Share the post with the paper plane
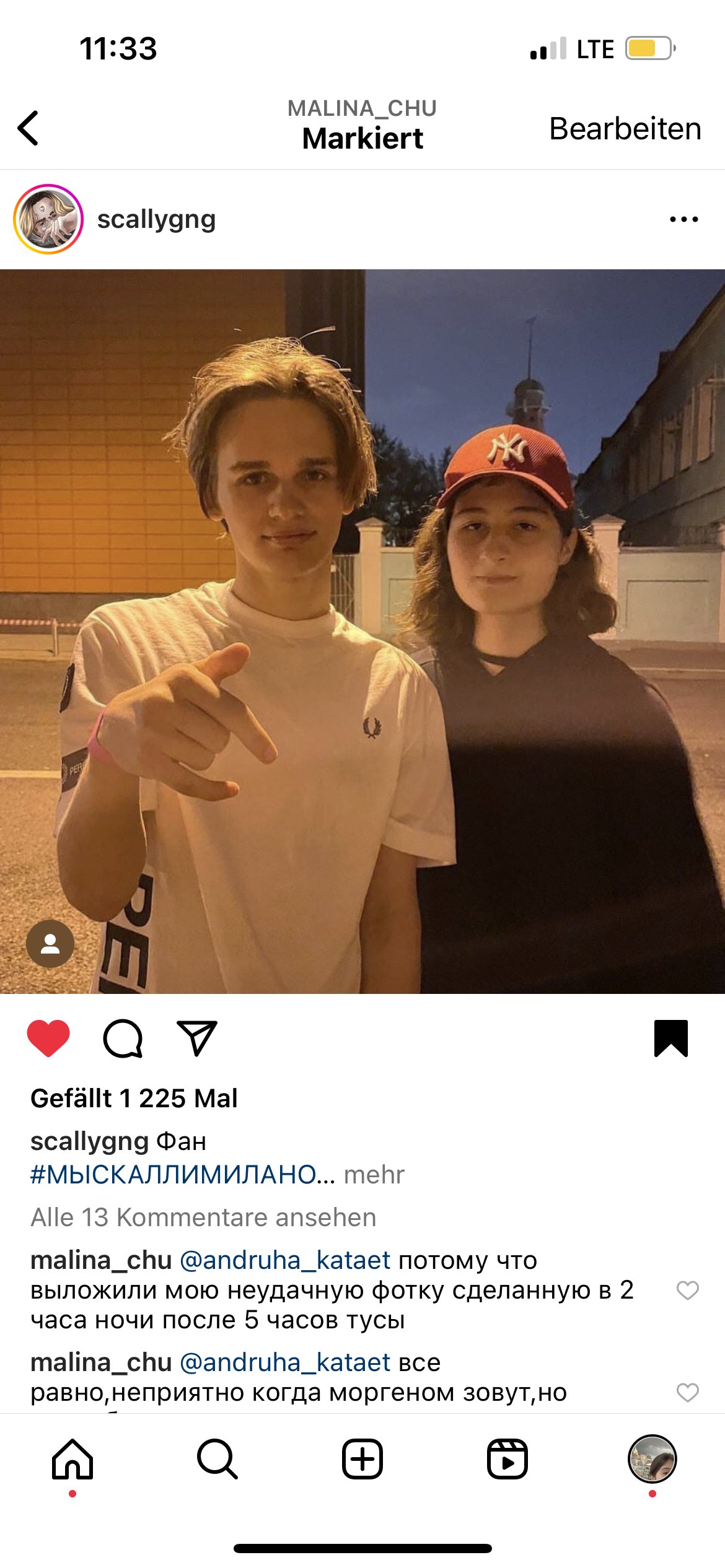Viewport: 725px width, 1568px height. click(x=197, y=1039)
